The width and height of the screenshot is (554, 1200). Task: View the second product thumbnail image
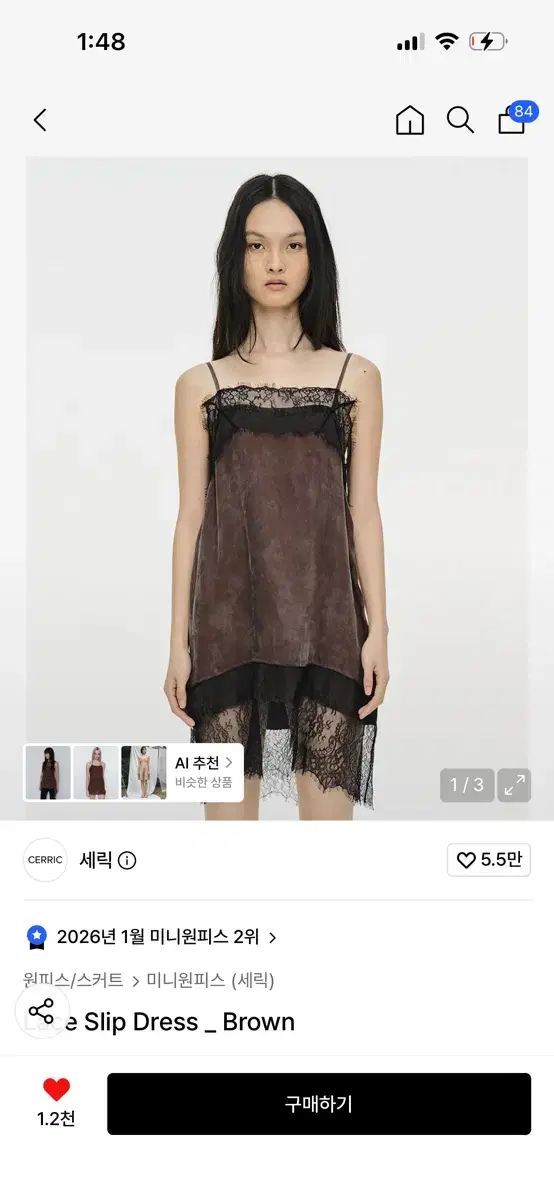pyautogui.click(x=96, y=772)
